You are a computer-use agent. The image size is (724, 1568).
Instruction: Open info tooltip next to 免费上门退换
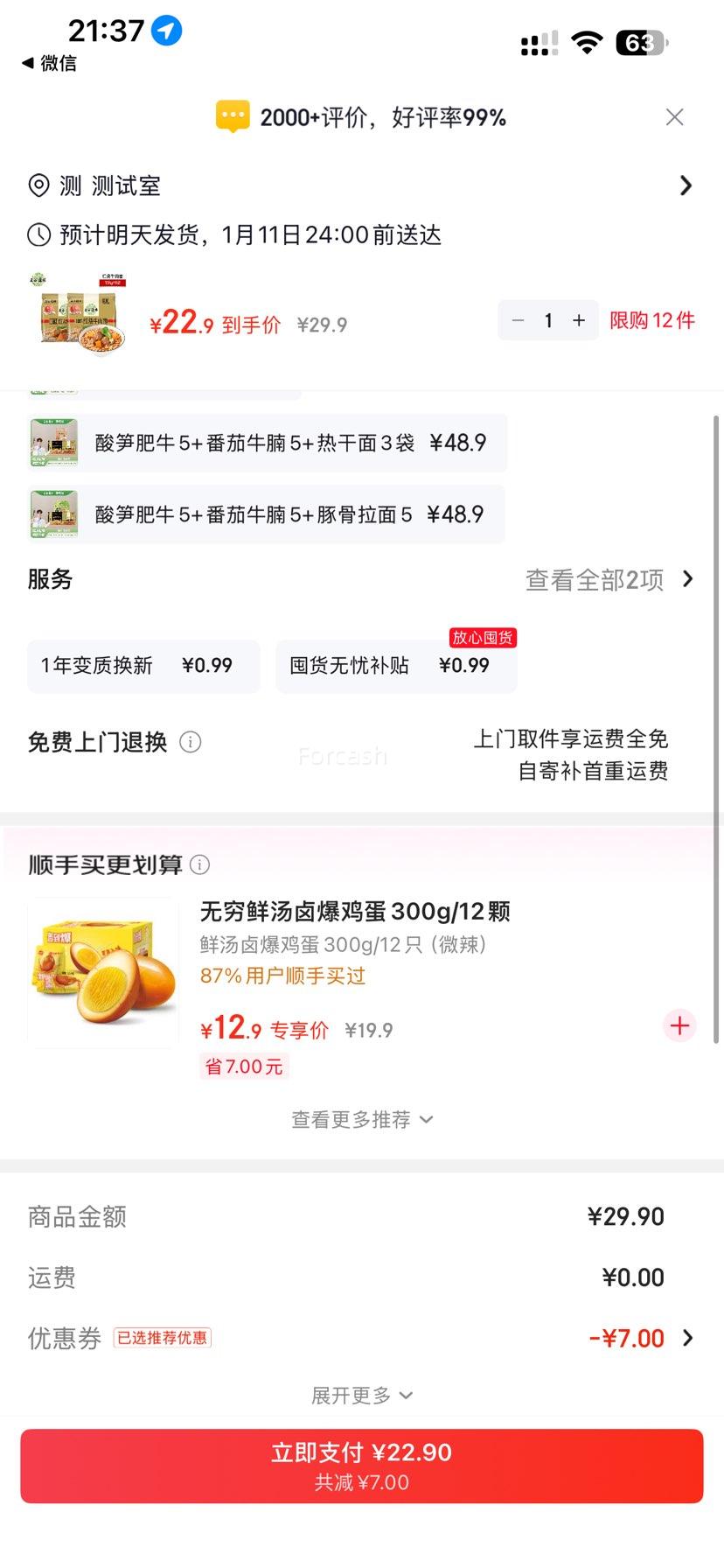coord(191,742)
